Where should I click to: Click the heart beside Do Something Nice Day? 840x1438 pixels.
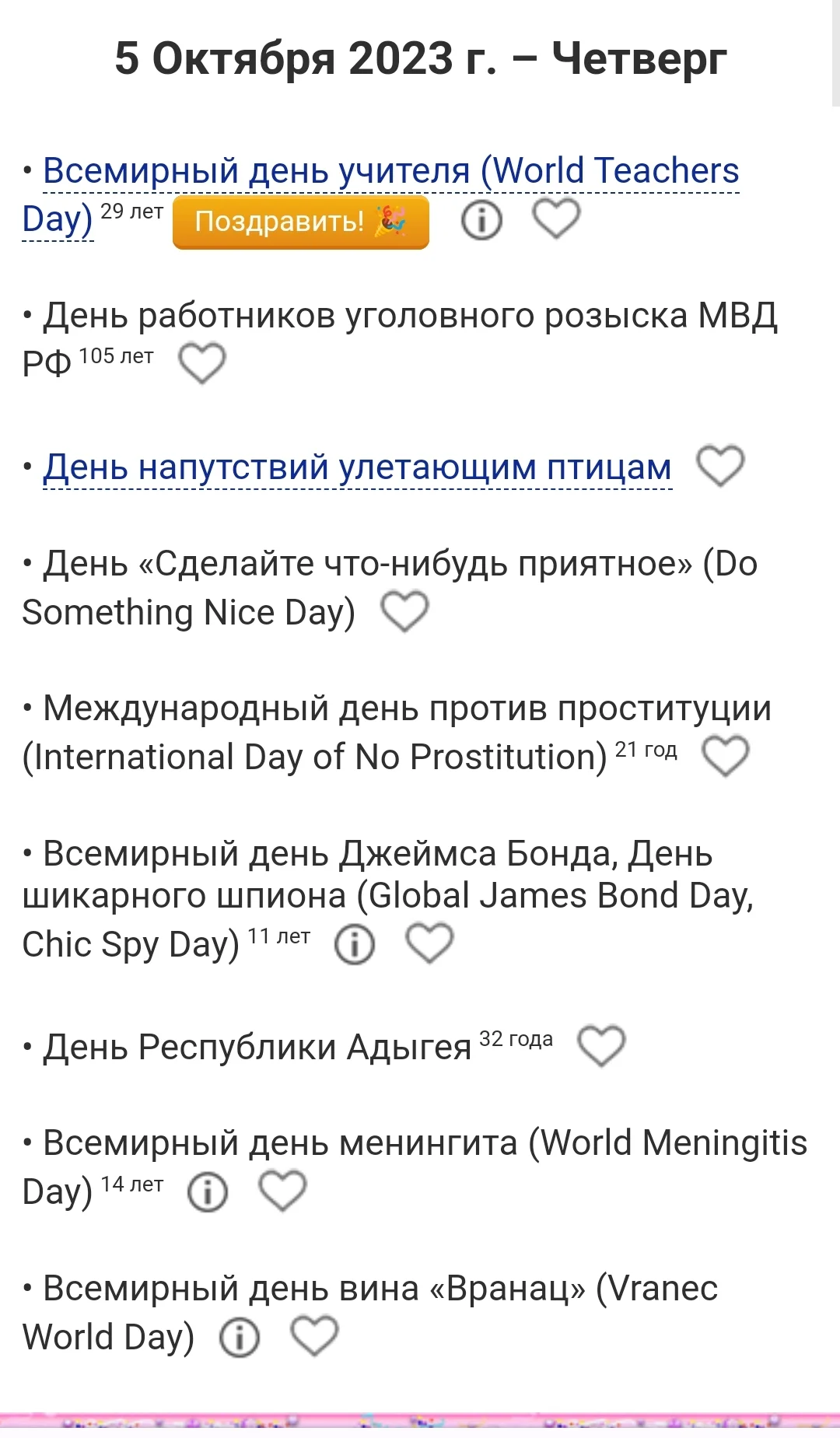point(406,611)
